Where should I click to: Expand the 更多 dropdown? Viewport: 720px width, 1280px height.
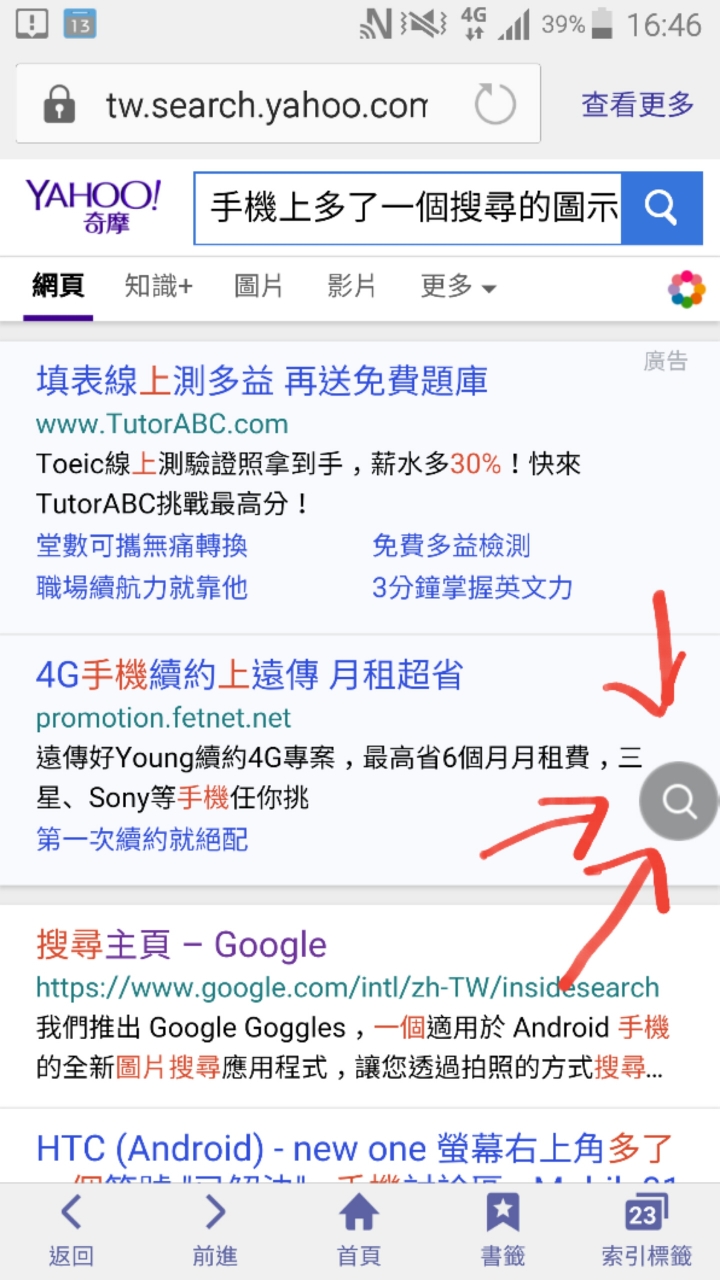(x=458, y=287)
